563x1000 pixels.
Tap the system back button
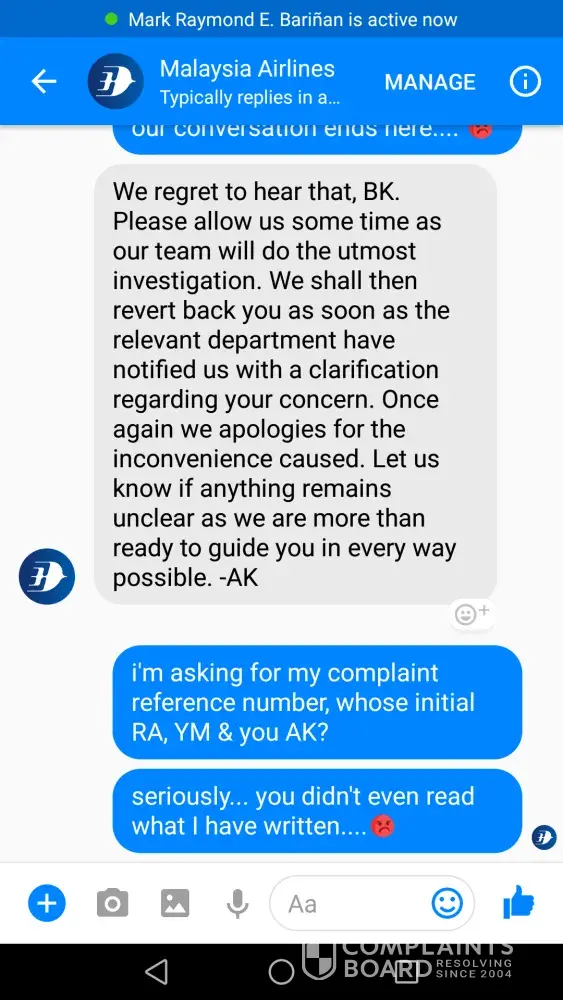pos(156,972)
